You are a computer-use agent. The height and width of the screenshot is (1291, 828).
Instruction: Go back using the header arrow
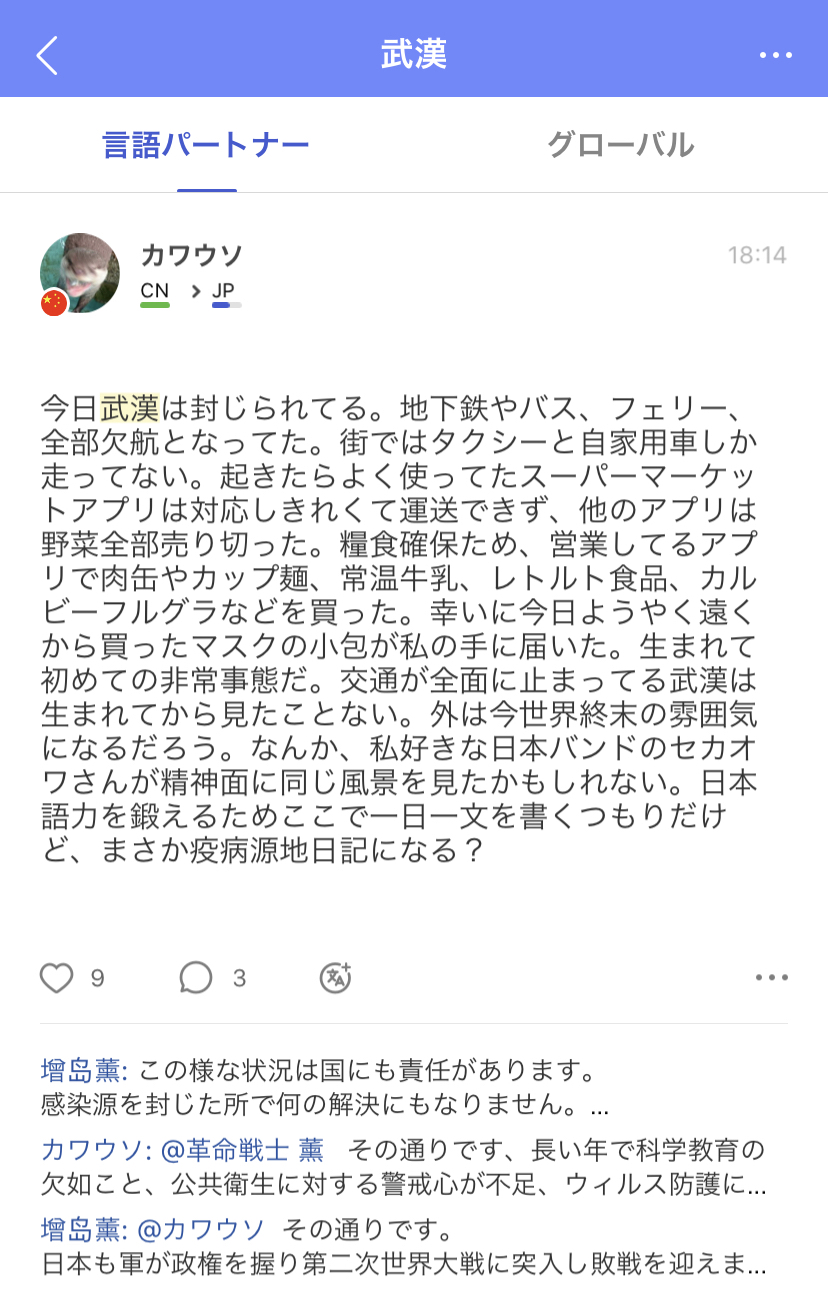[x=47, y=55]
